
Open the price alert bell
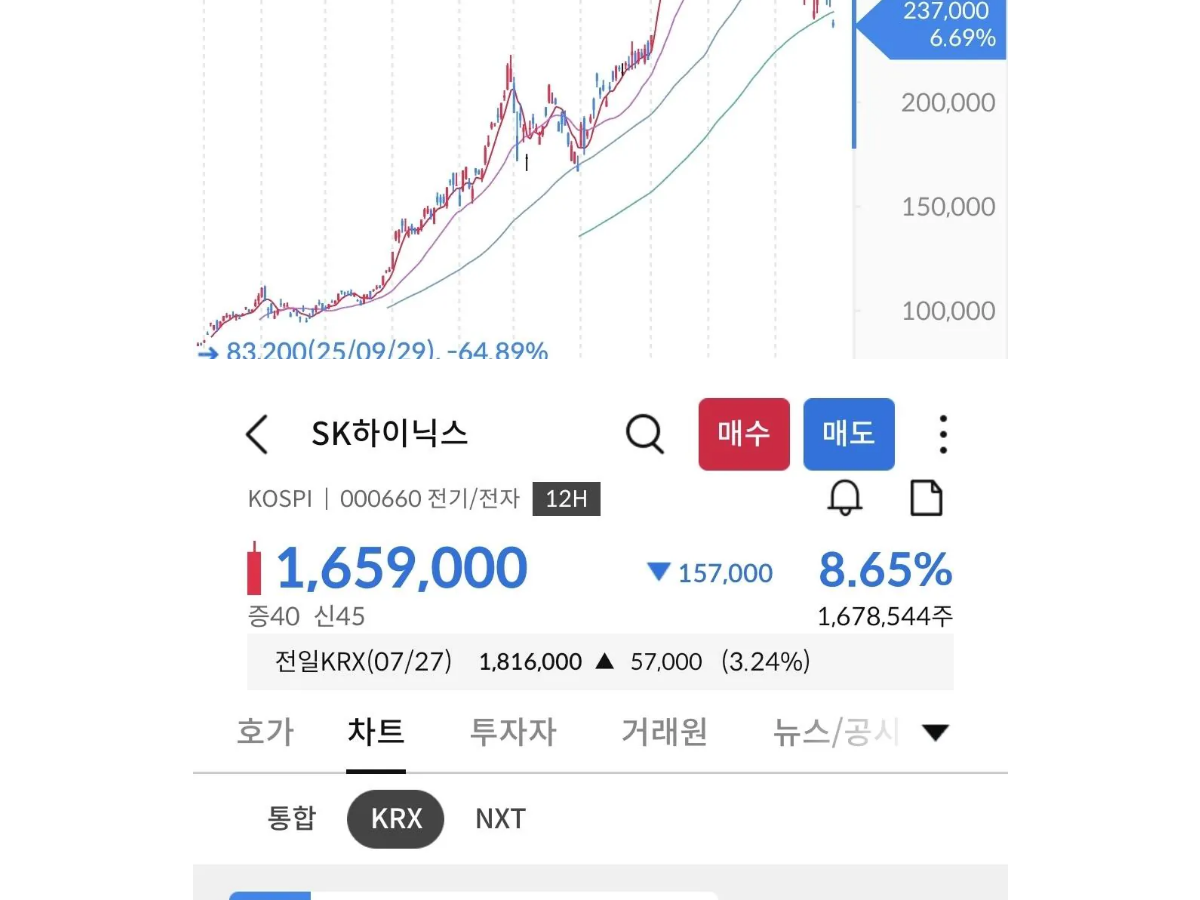[x=845, y=498]
